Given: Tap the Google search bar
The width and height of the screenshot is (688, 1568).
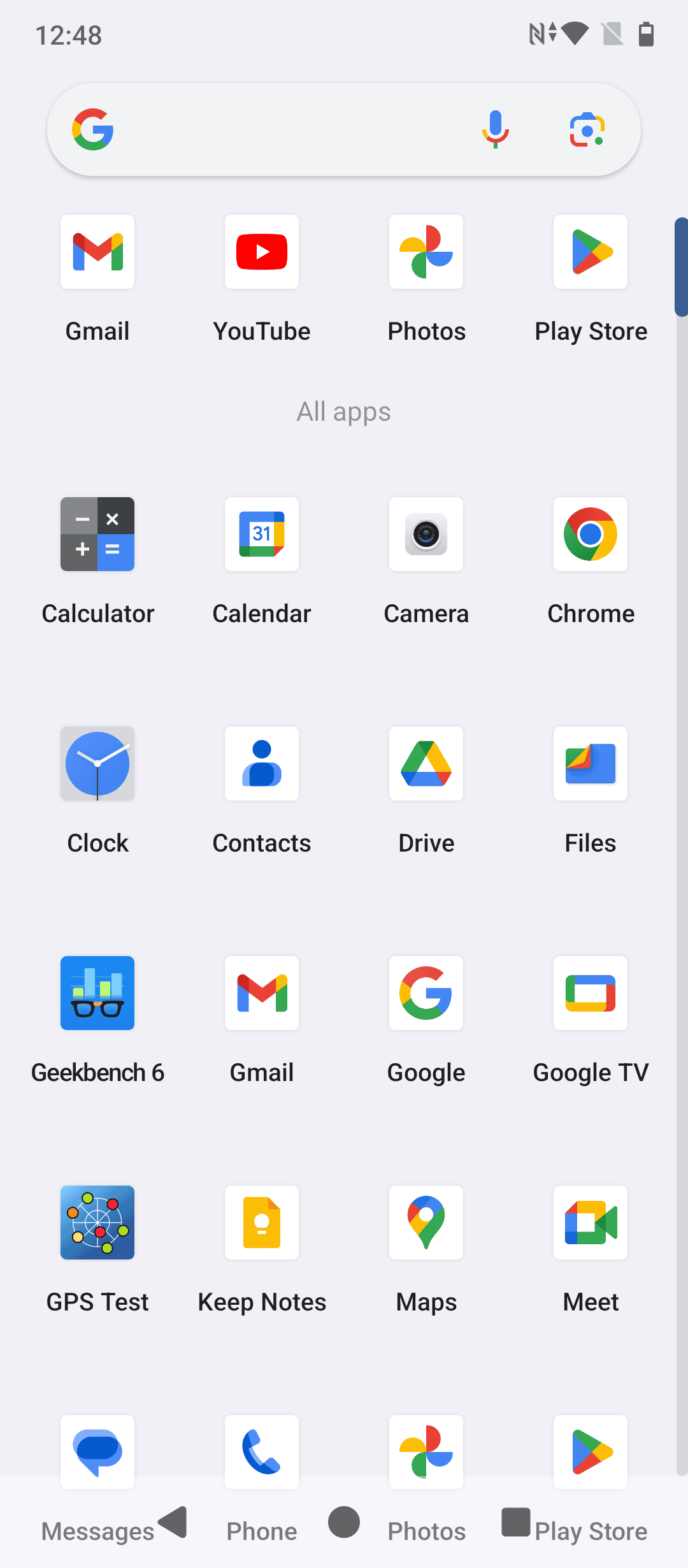Looking at the screenshot, I should (344, 129).
